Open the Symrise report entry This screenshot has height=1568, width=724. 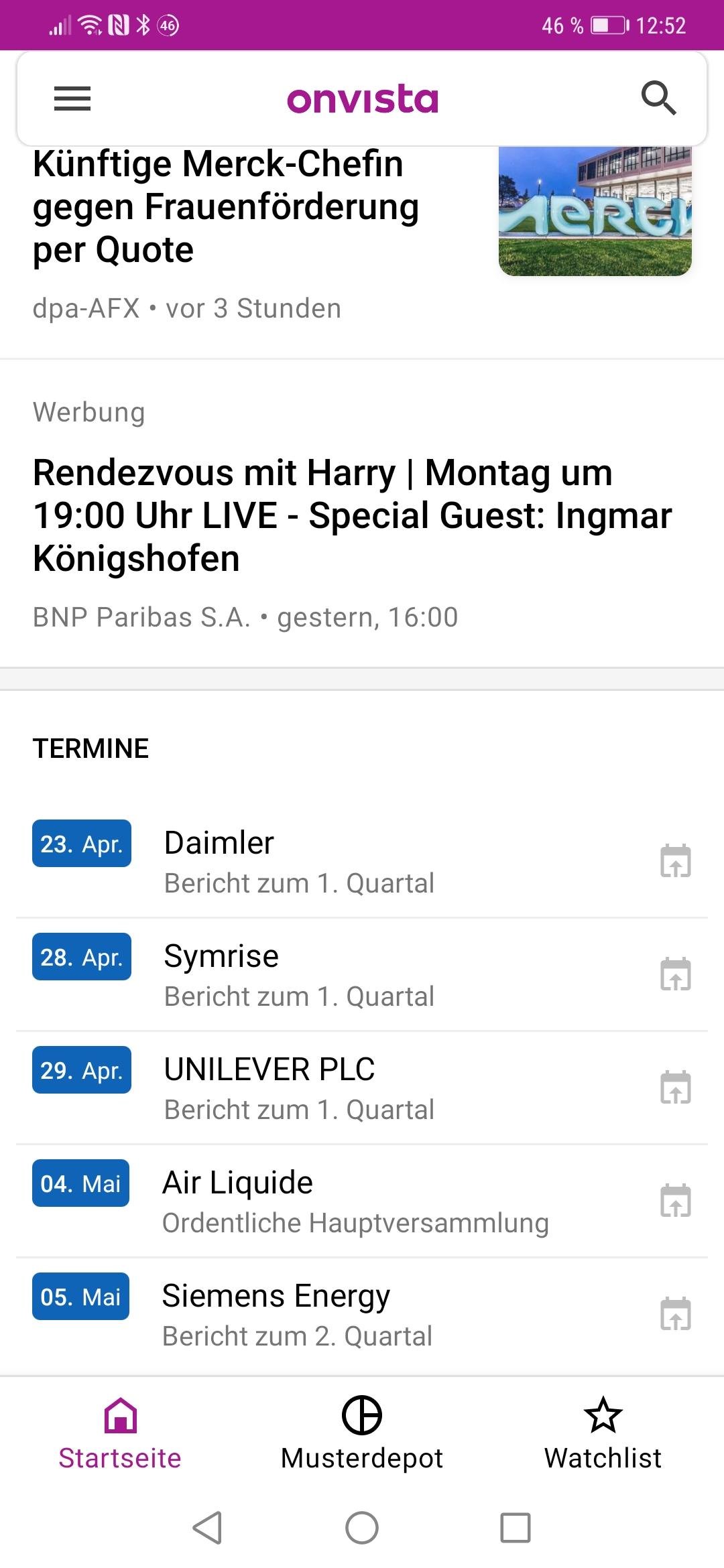tap(298, 975)
